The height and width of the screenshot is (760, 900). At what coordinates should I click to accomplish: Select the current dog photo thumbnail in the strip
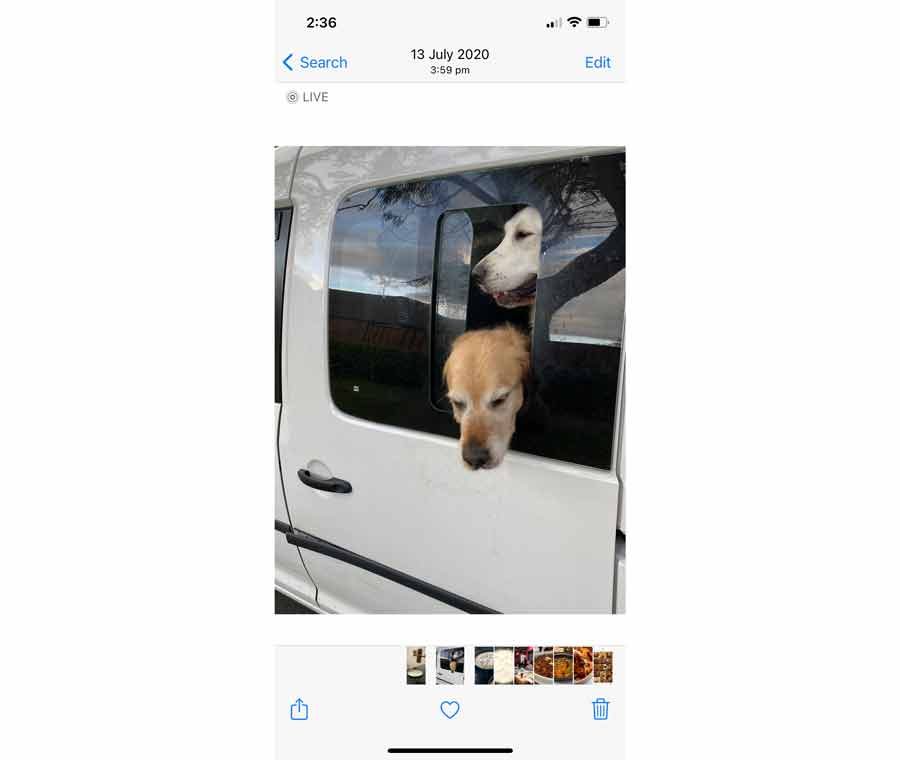(450, 665)
